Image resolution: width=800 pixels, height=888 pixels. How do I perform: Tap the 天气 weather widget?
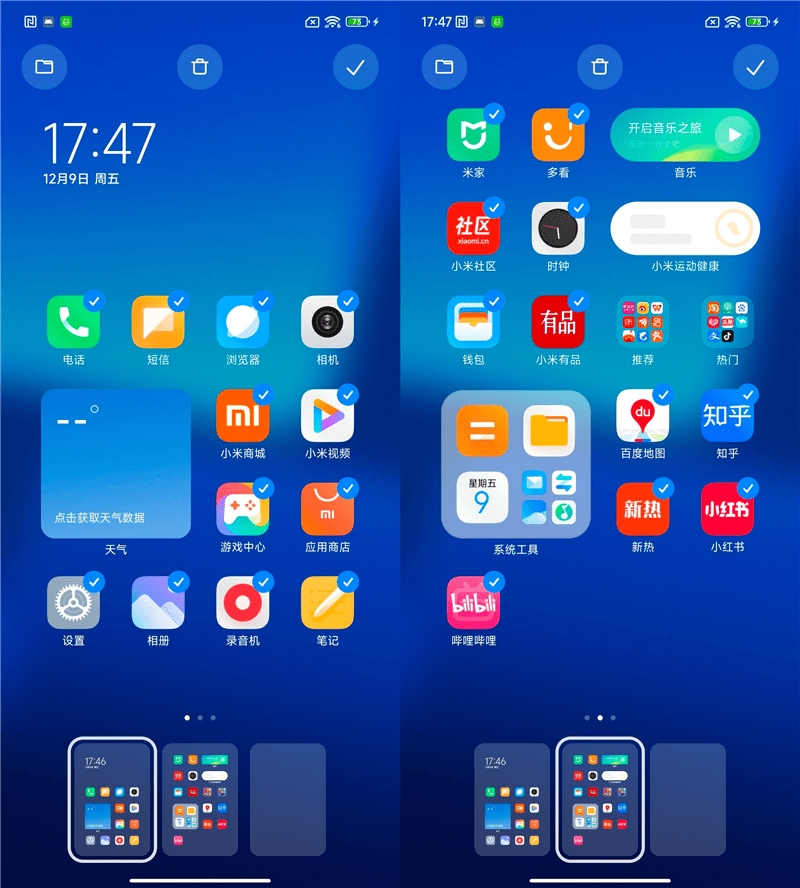116,464
